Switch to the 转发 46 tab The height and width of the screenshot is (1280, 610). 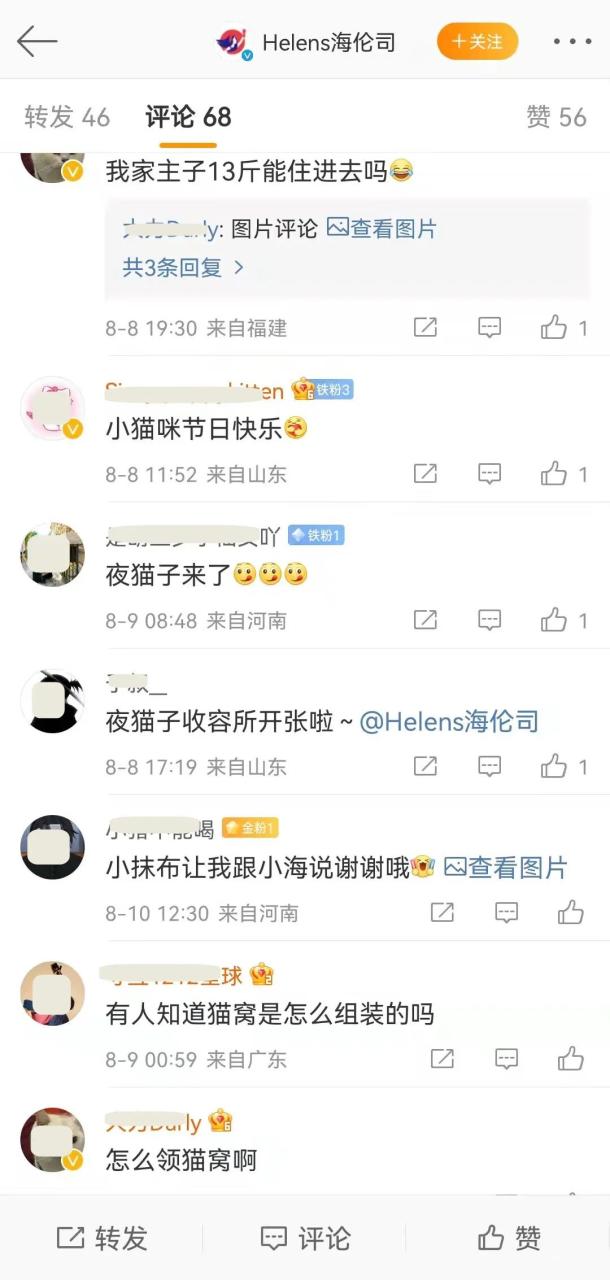coord(67,117)
